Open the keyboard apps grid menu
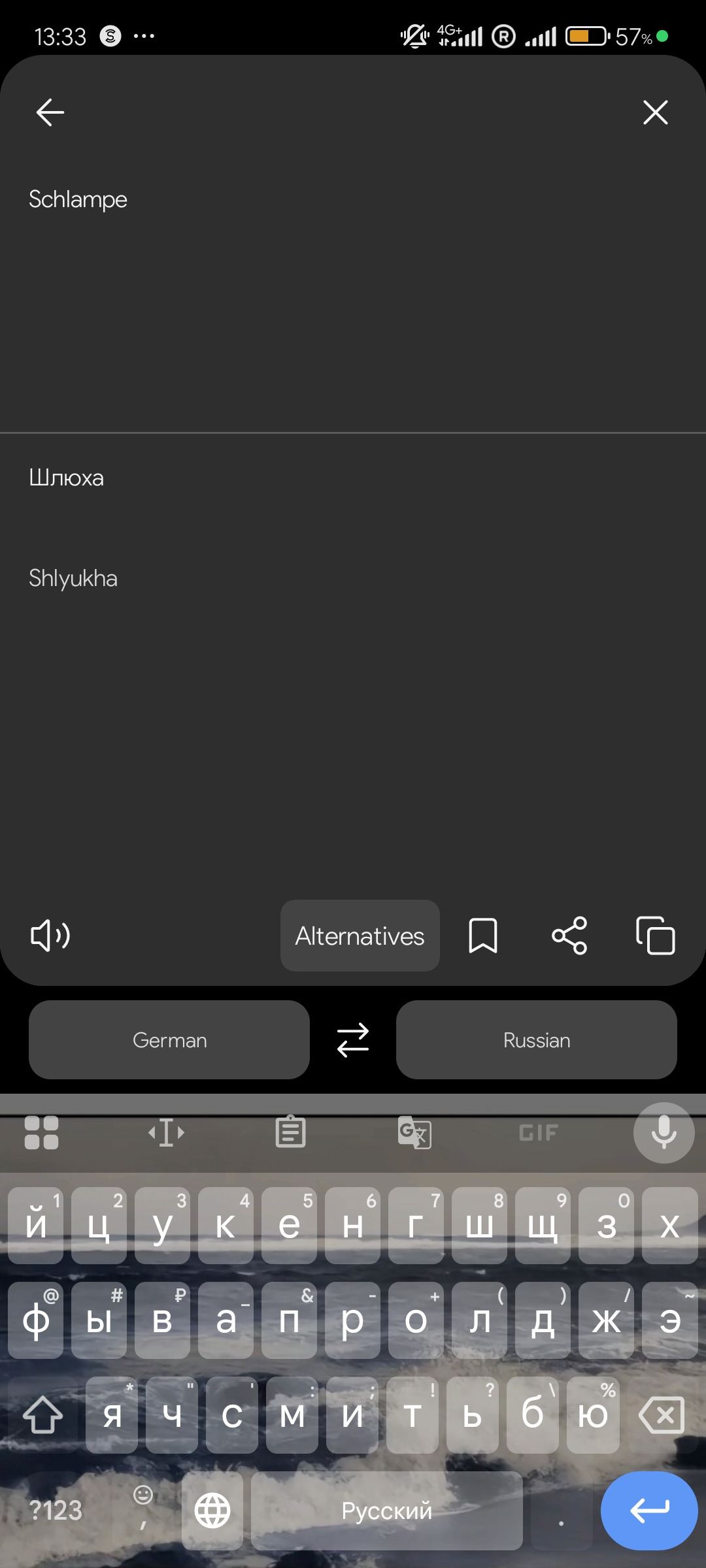The image size is (706, 1568). [41, 1132]
